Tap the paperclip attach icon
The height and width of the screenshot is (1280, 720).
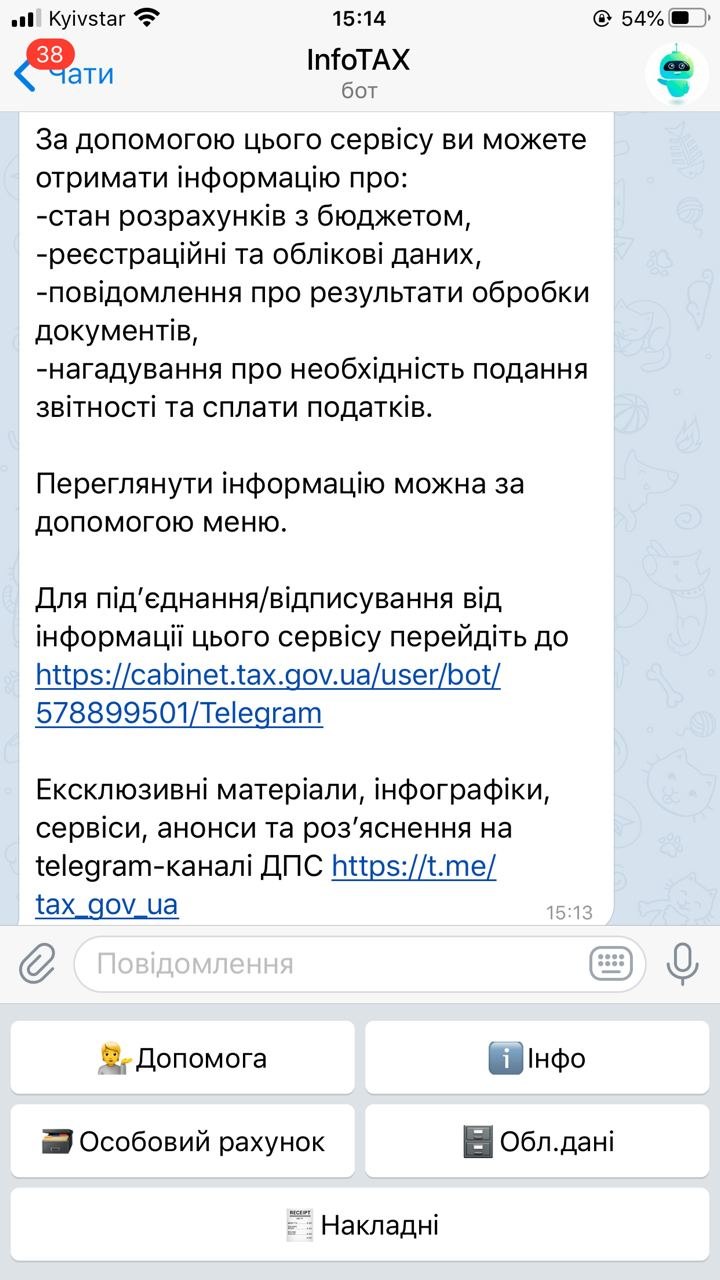point(37,964)
